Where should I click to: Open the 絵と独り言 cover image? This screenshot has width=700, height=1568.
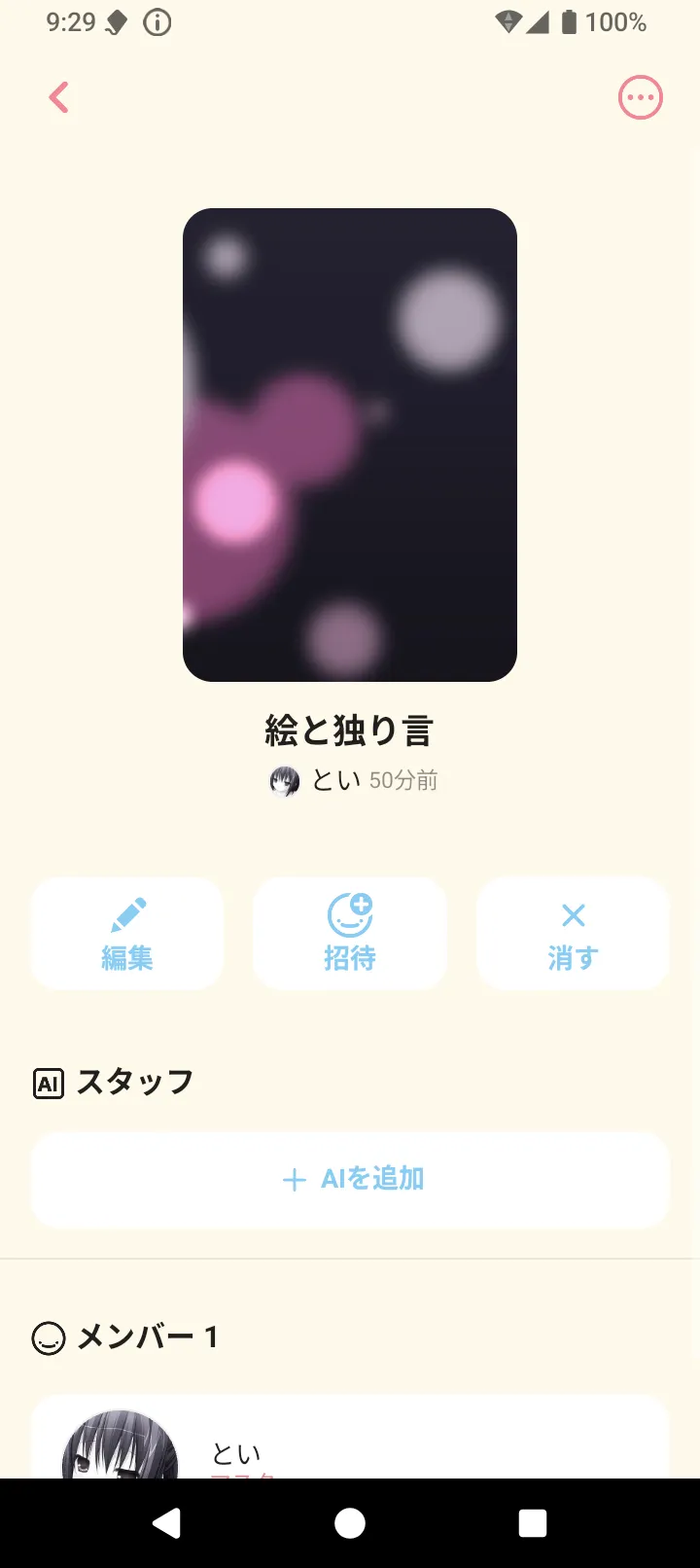(350, 445)
